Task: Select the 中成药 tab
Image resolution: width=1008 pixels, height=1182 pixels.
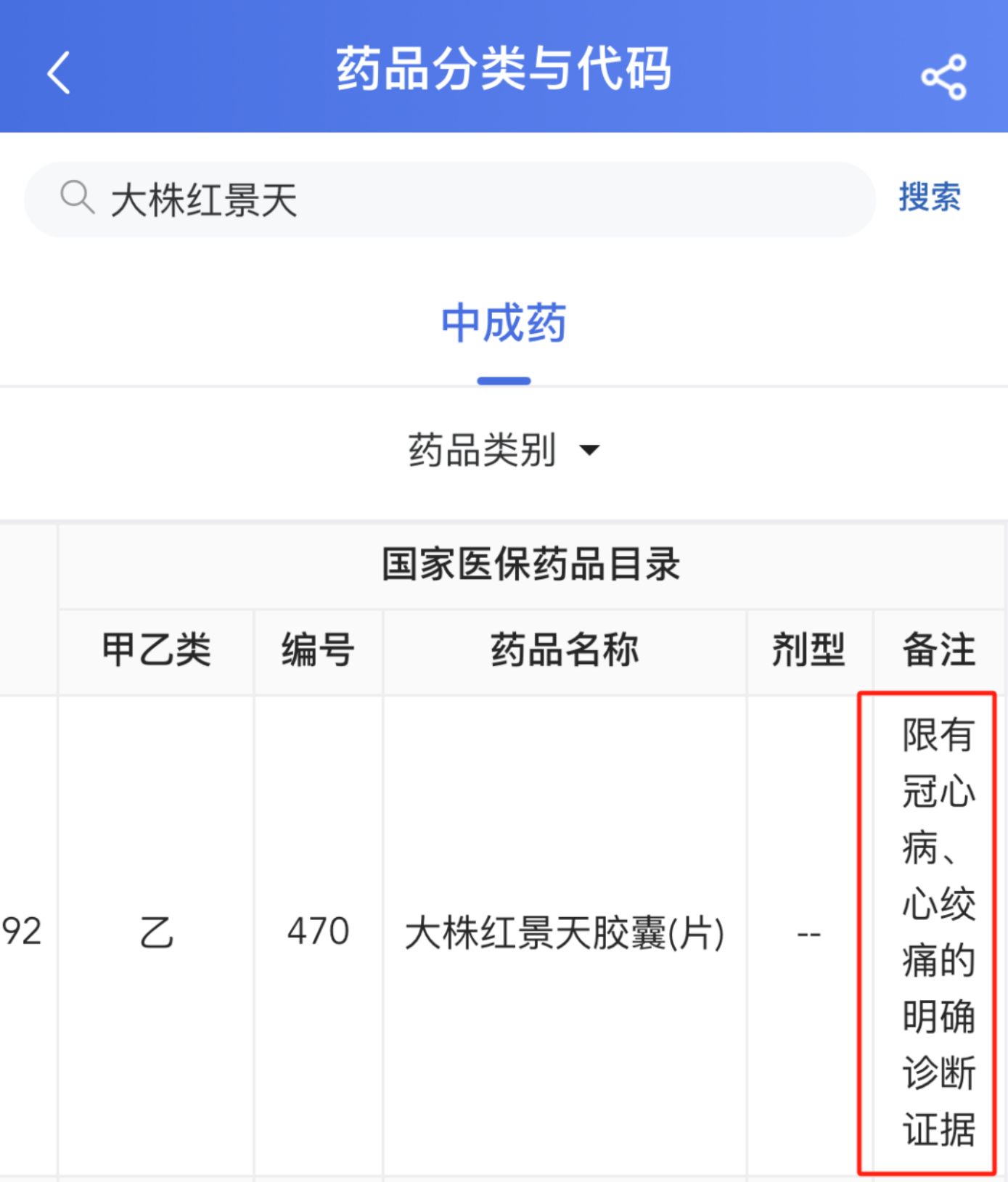Action: [x=504, y=324]
